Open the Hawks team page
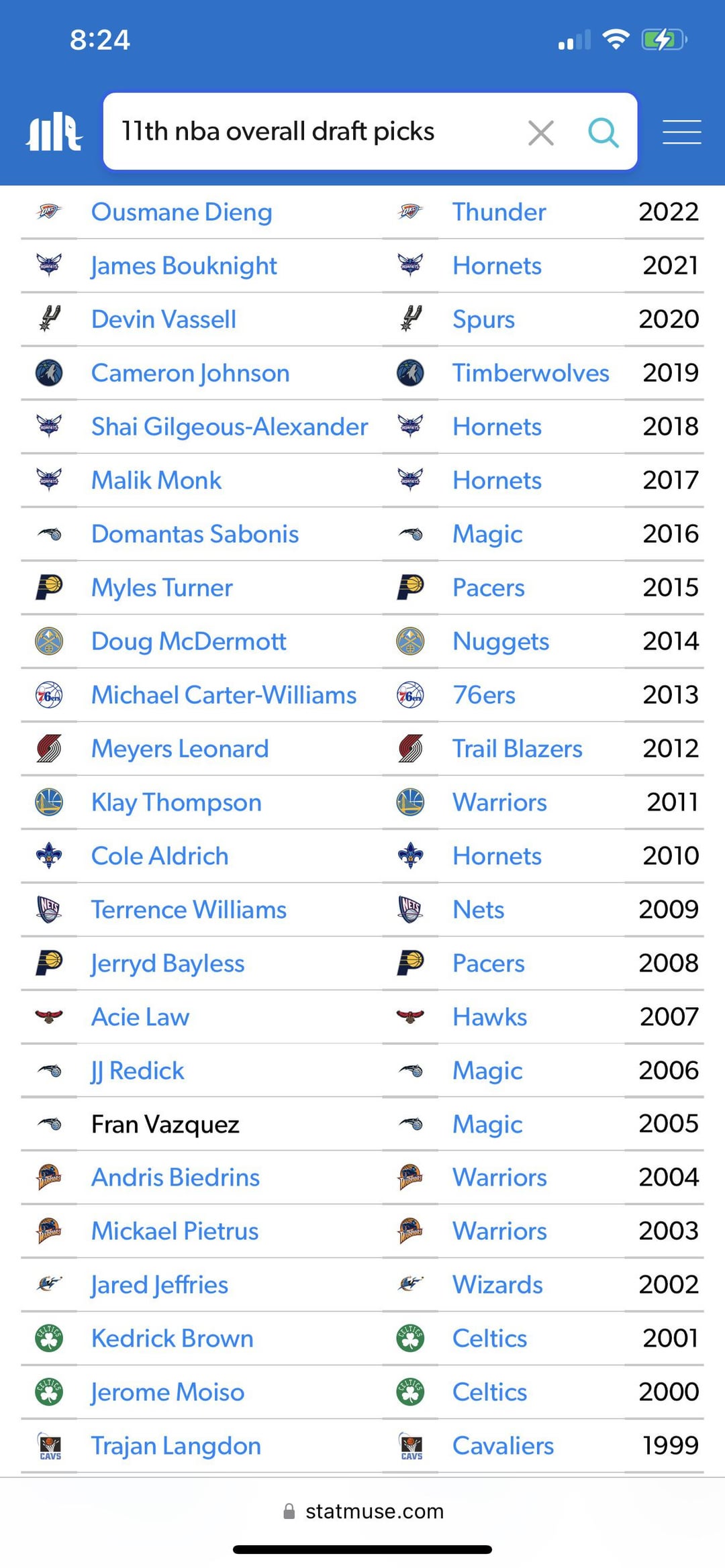 [x=489, y=1017]
